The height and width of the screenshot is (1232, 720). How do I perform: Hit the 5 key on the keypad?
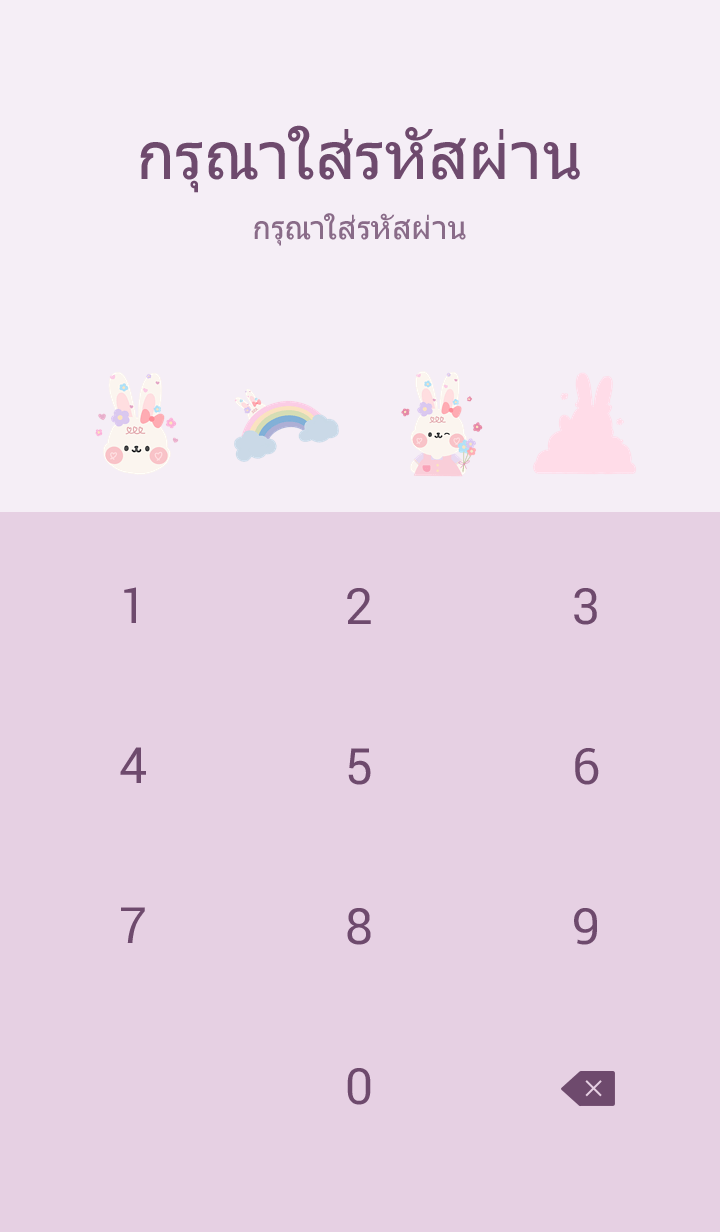click(359, 767)
